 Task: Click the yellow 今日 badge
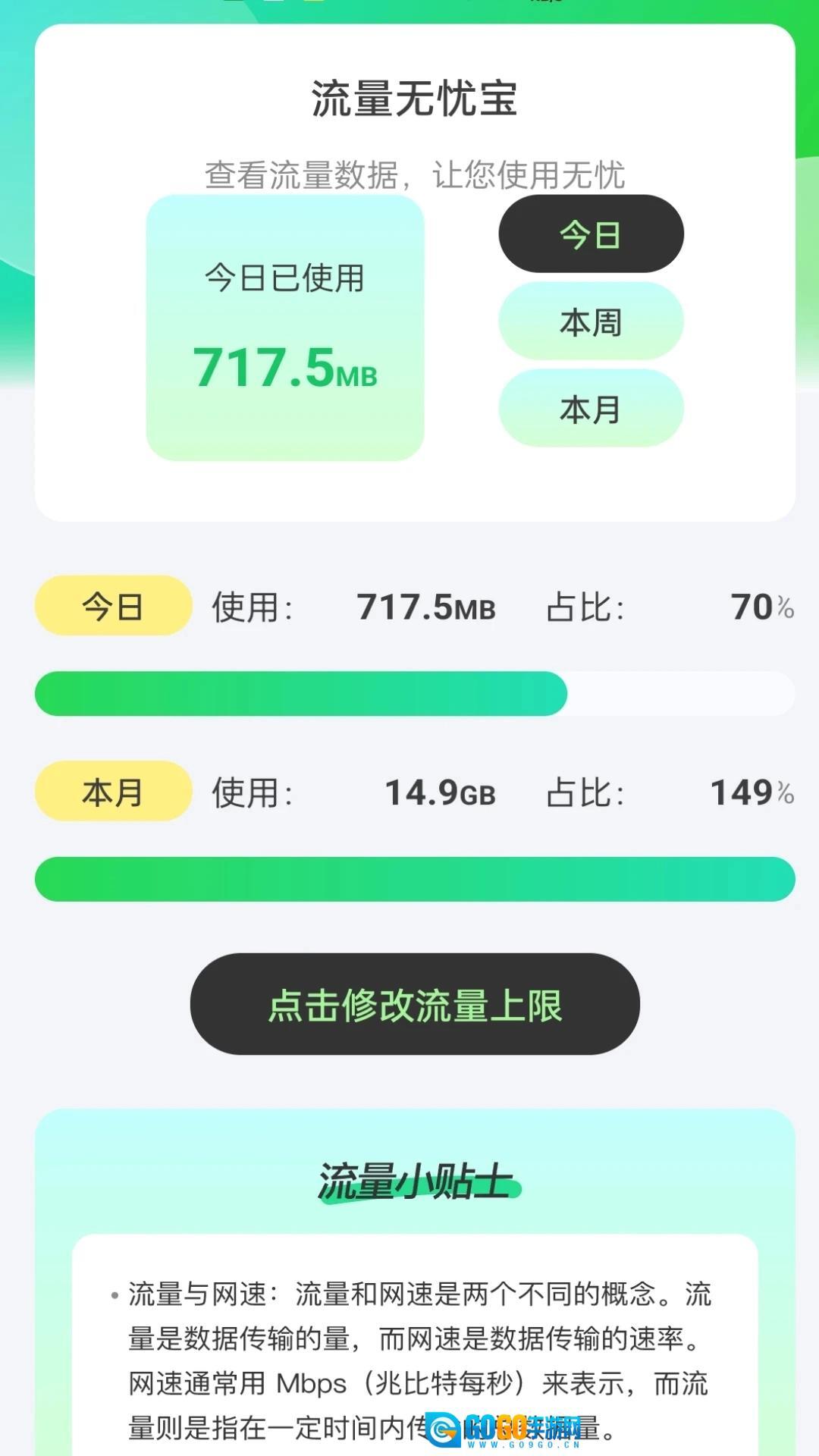111,607
